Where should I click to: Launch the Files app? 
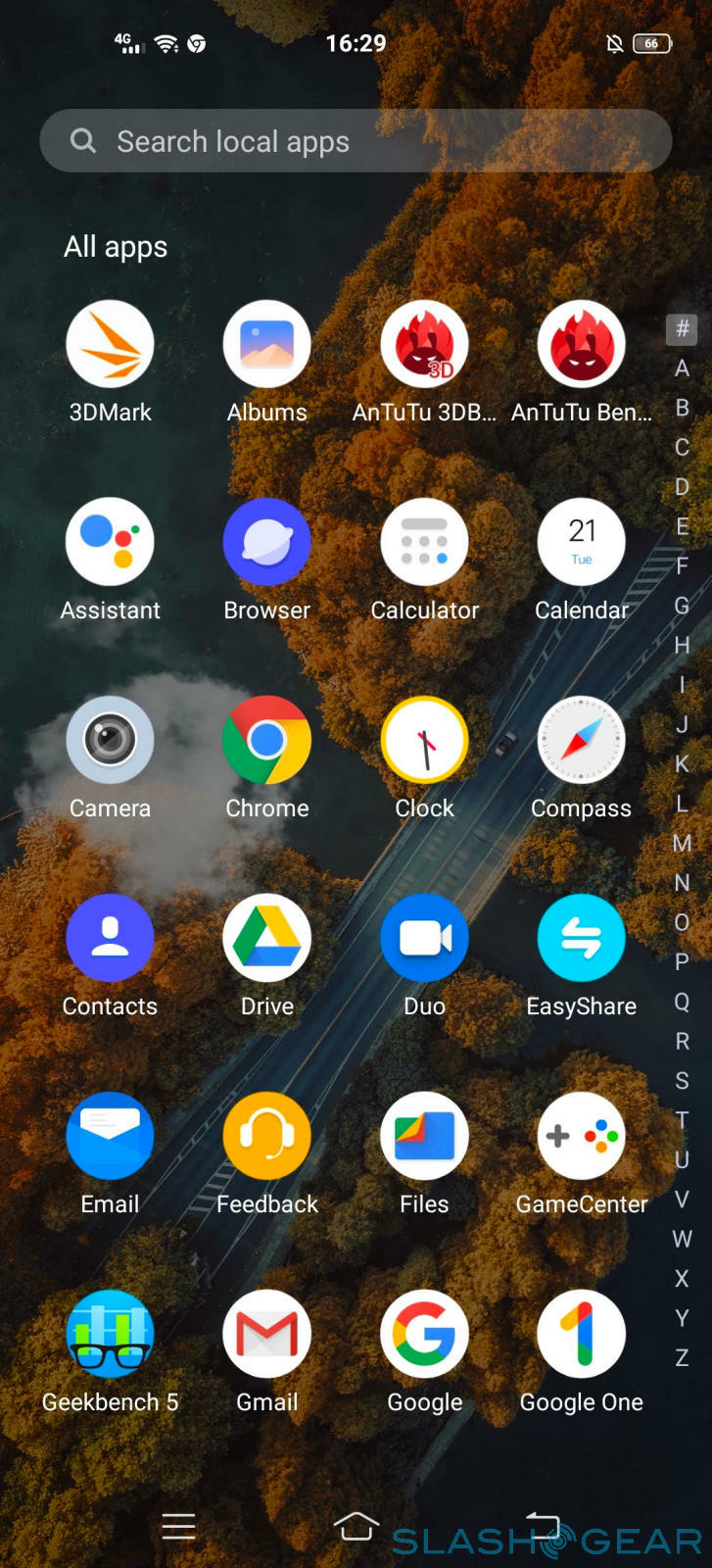(424, 1137)
